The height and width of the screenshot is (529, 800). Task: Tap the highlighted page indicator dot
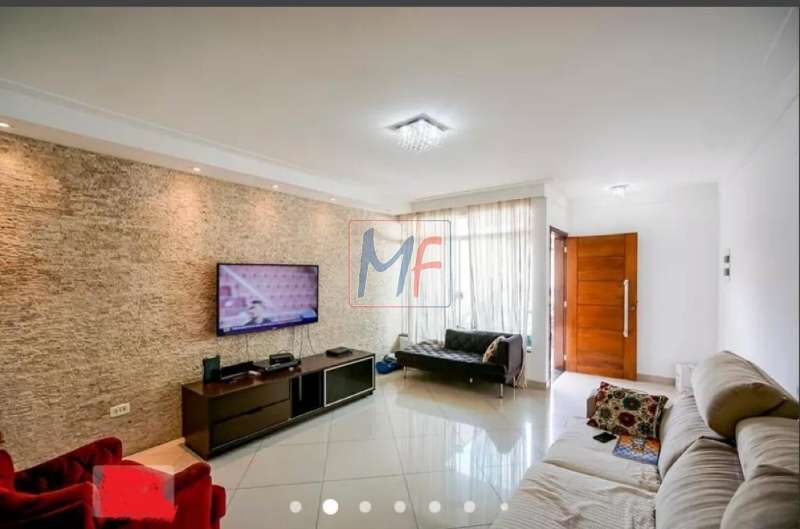pyautogui.click(x=330, y=506)
